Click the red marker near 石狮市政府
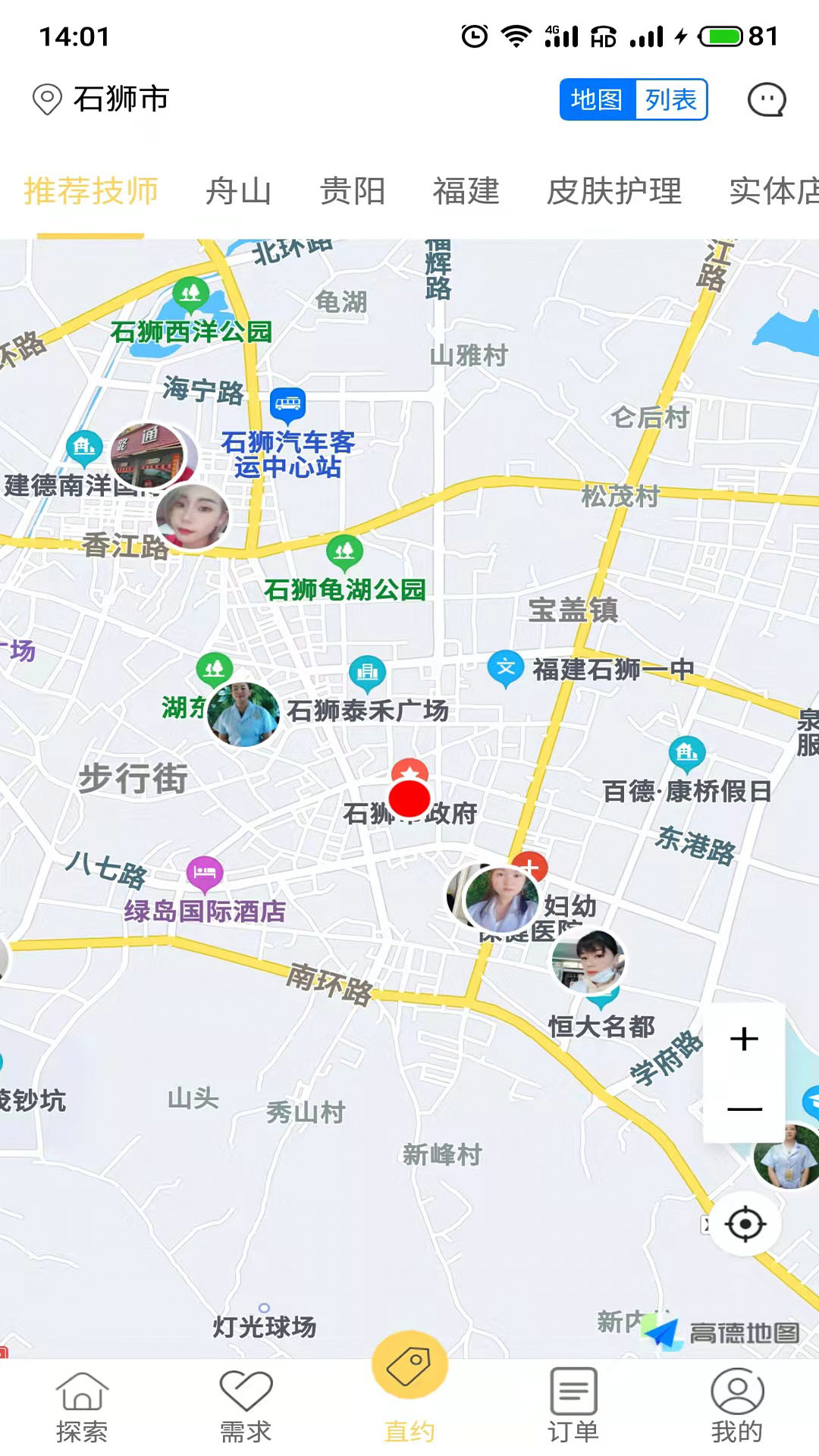819x1456 pixels. (408, 799)
